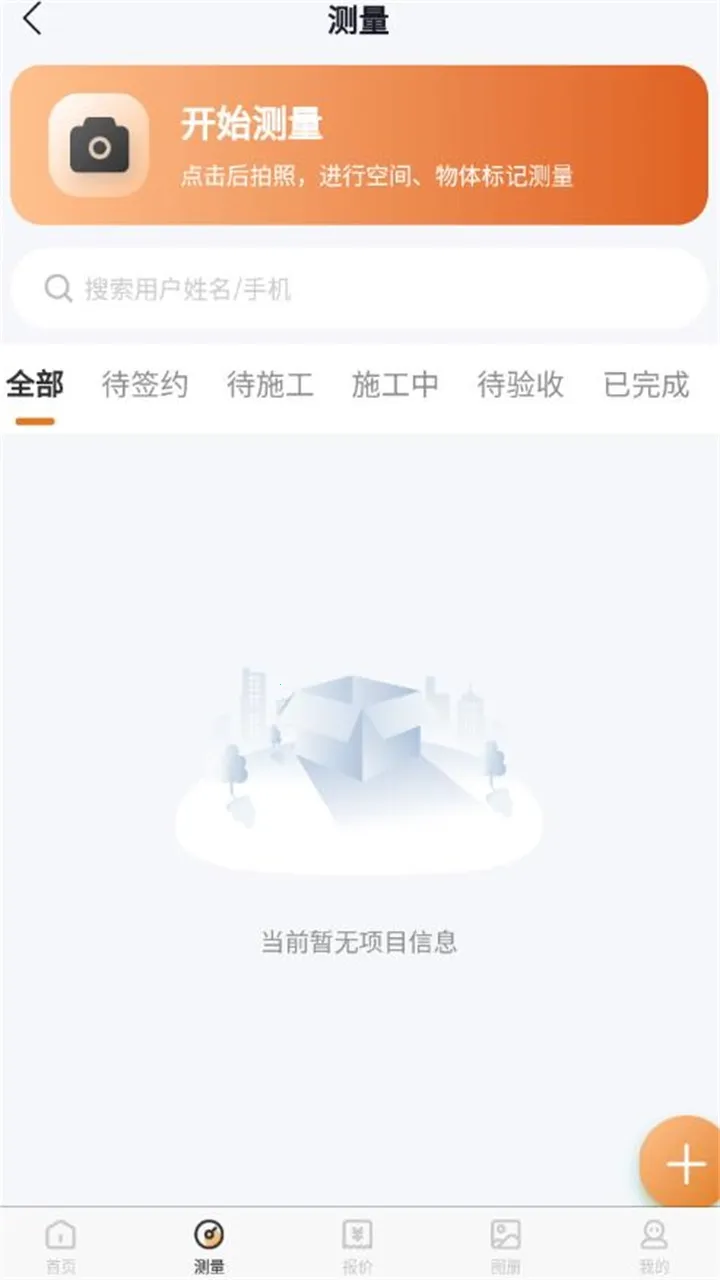This screenshot has width=720, height=1280.
Task: Open the 已完成 tab
Action: tap(646, 385)
